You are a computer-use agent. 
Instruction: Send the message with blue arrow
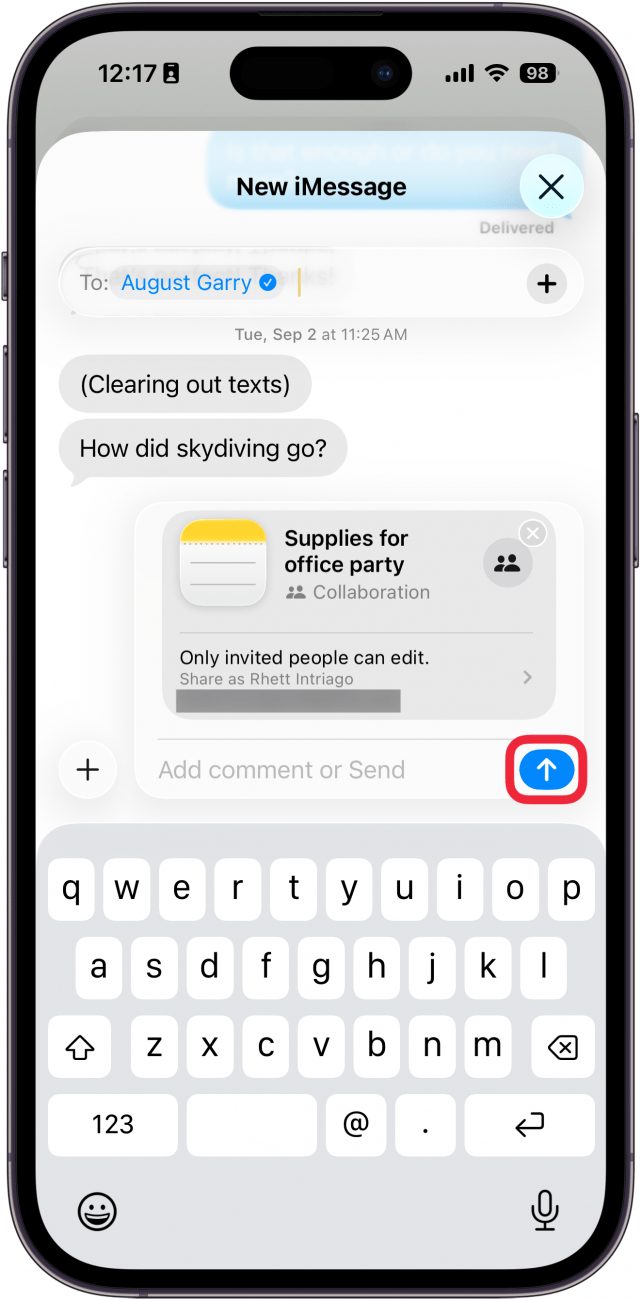click(x=546, y=769)
